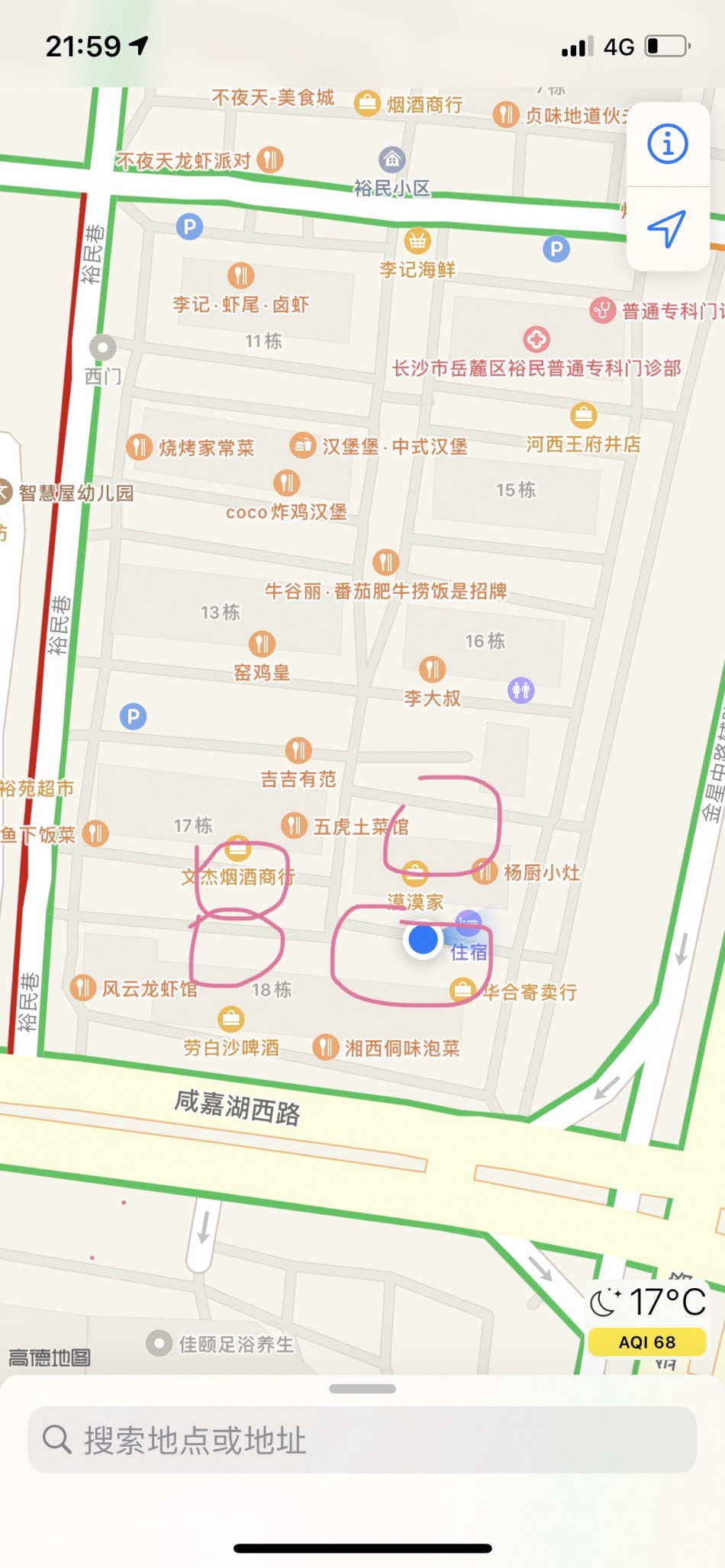Select 牛谷丽·番茄肥牛捞饭是招牌 marker

click(x=385, y=563)
